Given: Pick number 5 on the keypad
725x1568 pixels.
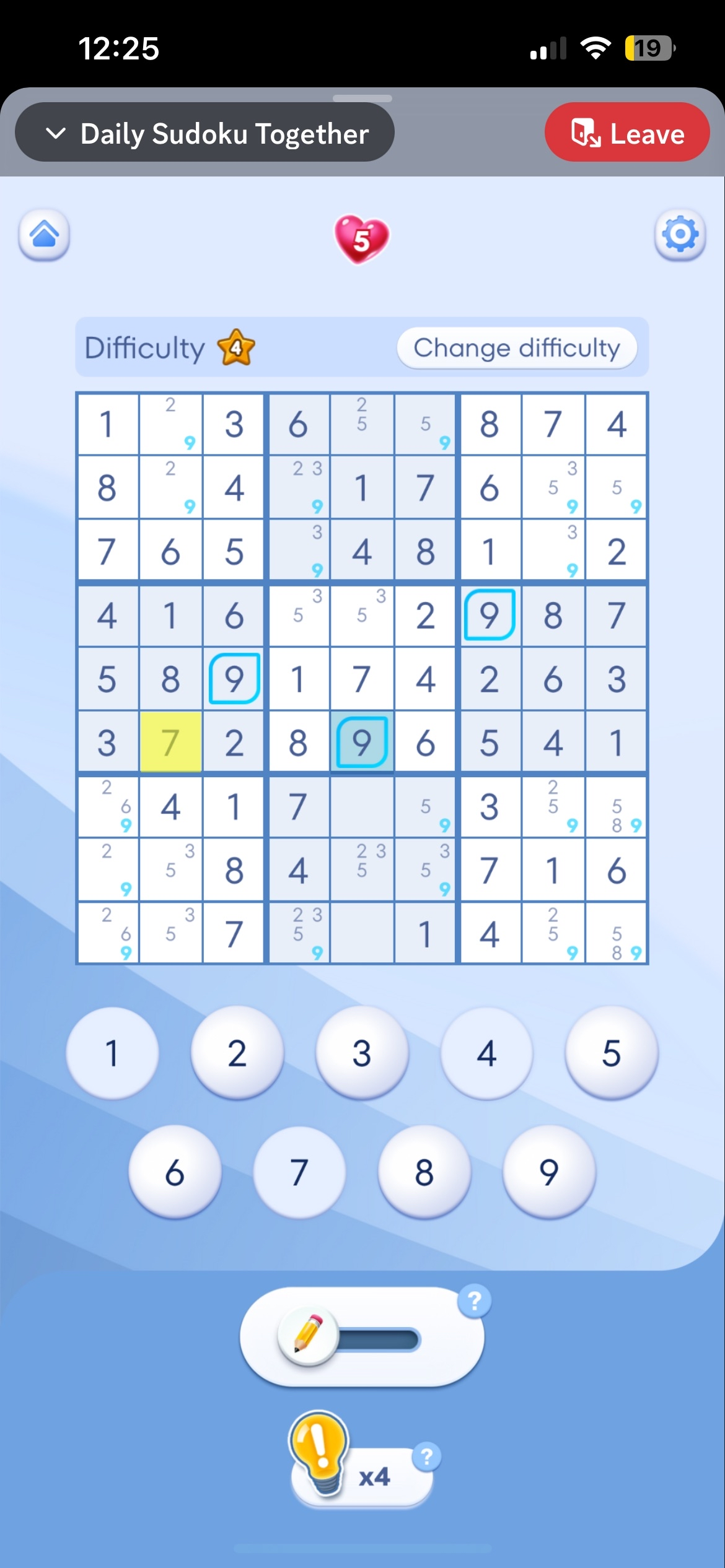Looking at the screenshot, I should [x=611, y=1053].
